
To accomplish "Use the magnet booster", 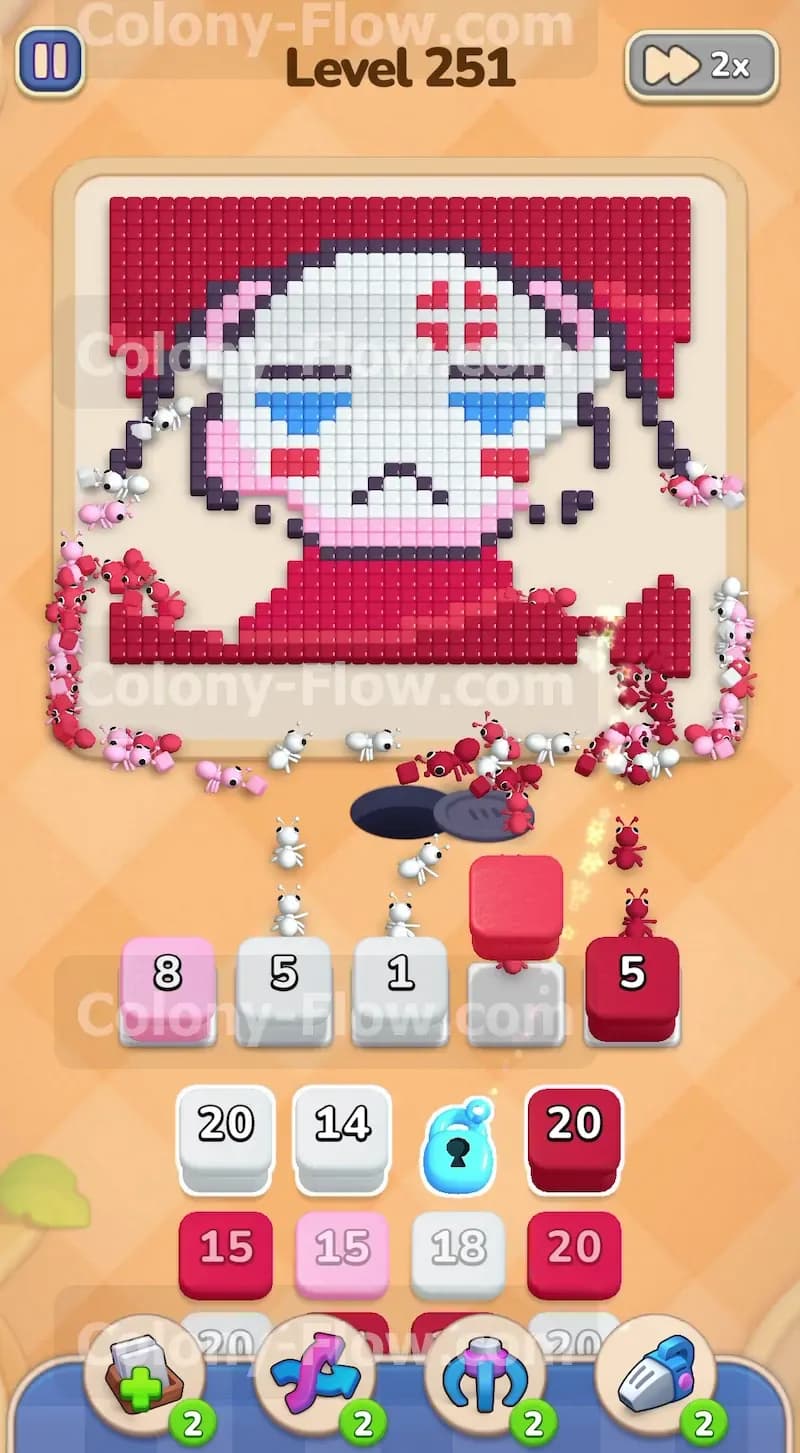I will tap(485, 1377).
